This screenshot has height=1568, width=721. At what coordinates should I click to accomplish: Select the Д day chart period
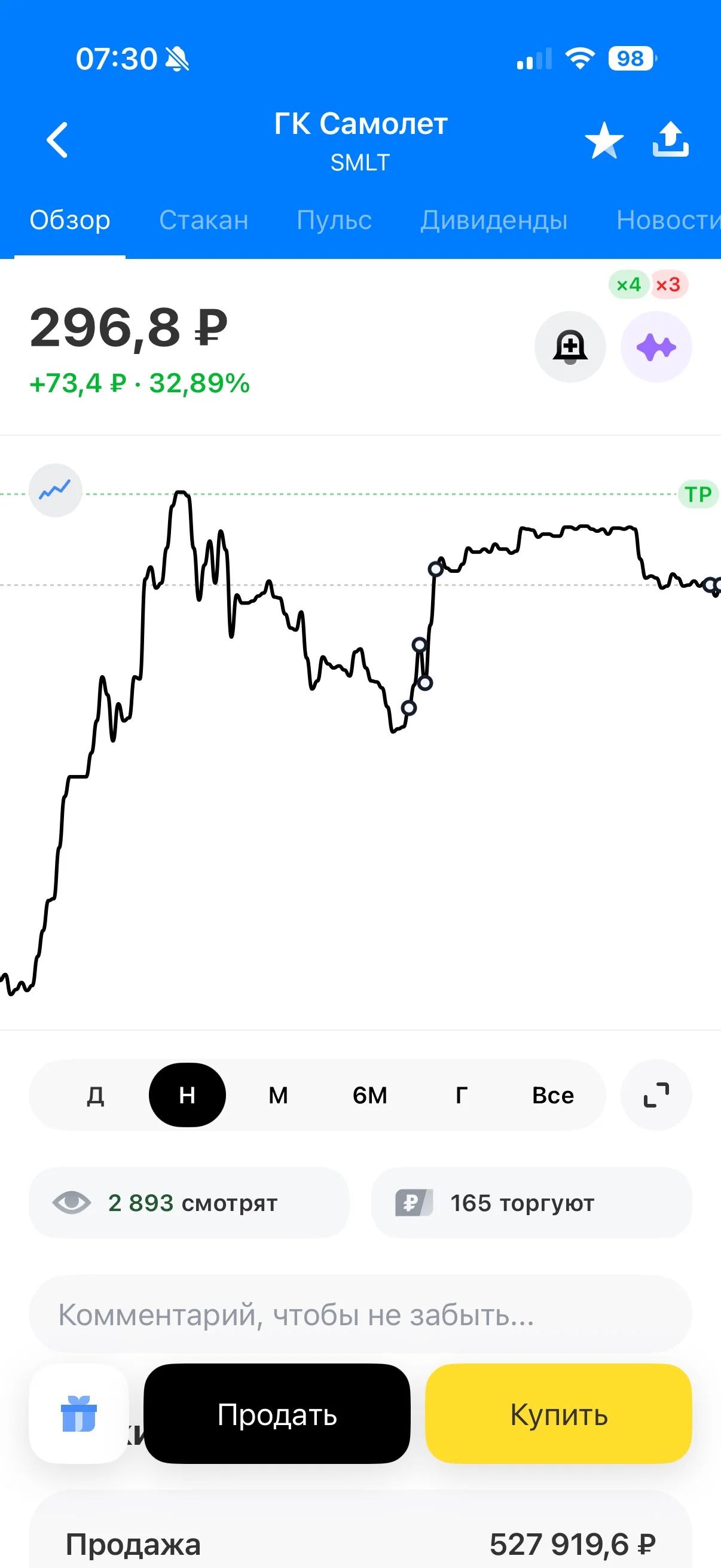point(96,1095)
